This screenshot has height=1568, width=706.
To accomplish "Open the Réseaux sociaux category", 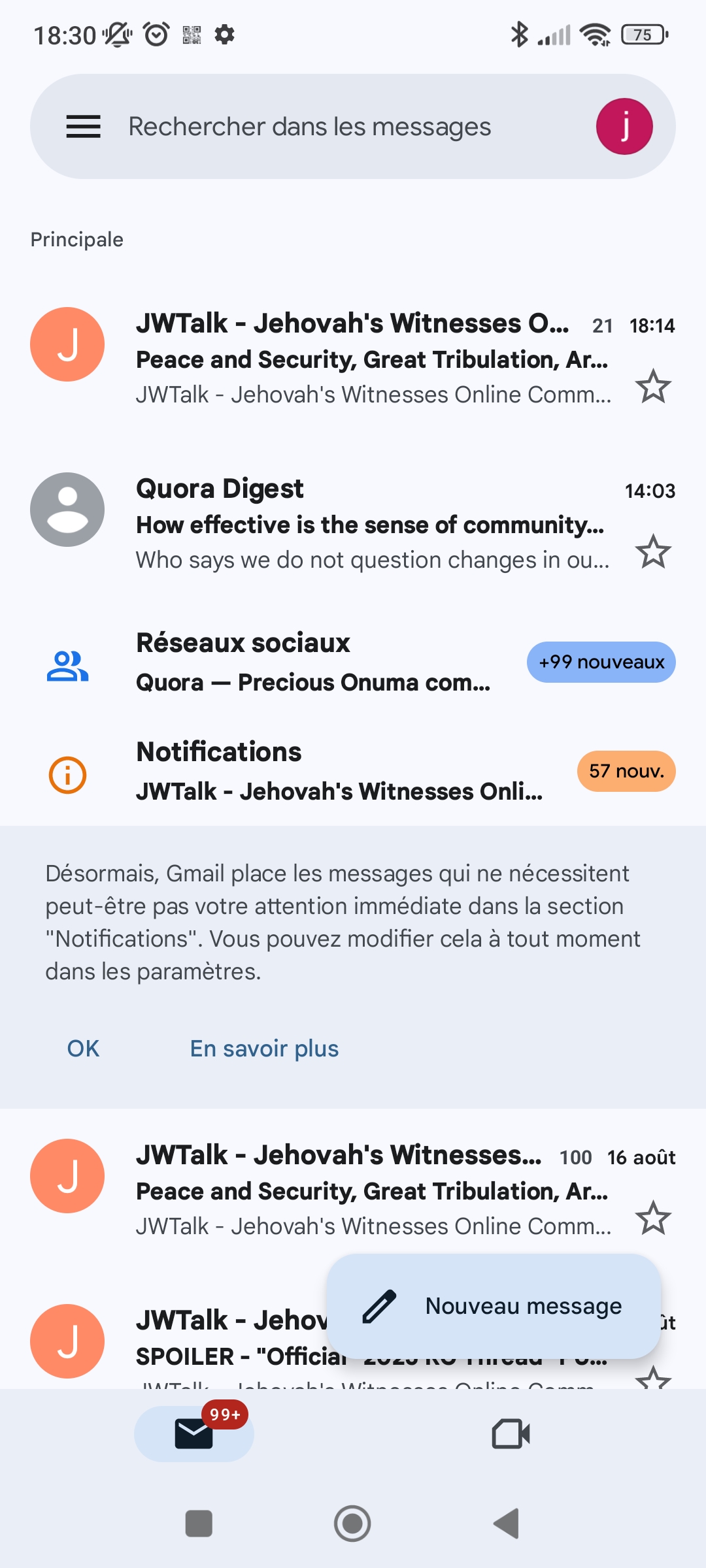I will pyautogui.click(x=353, y=662).
